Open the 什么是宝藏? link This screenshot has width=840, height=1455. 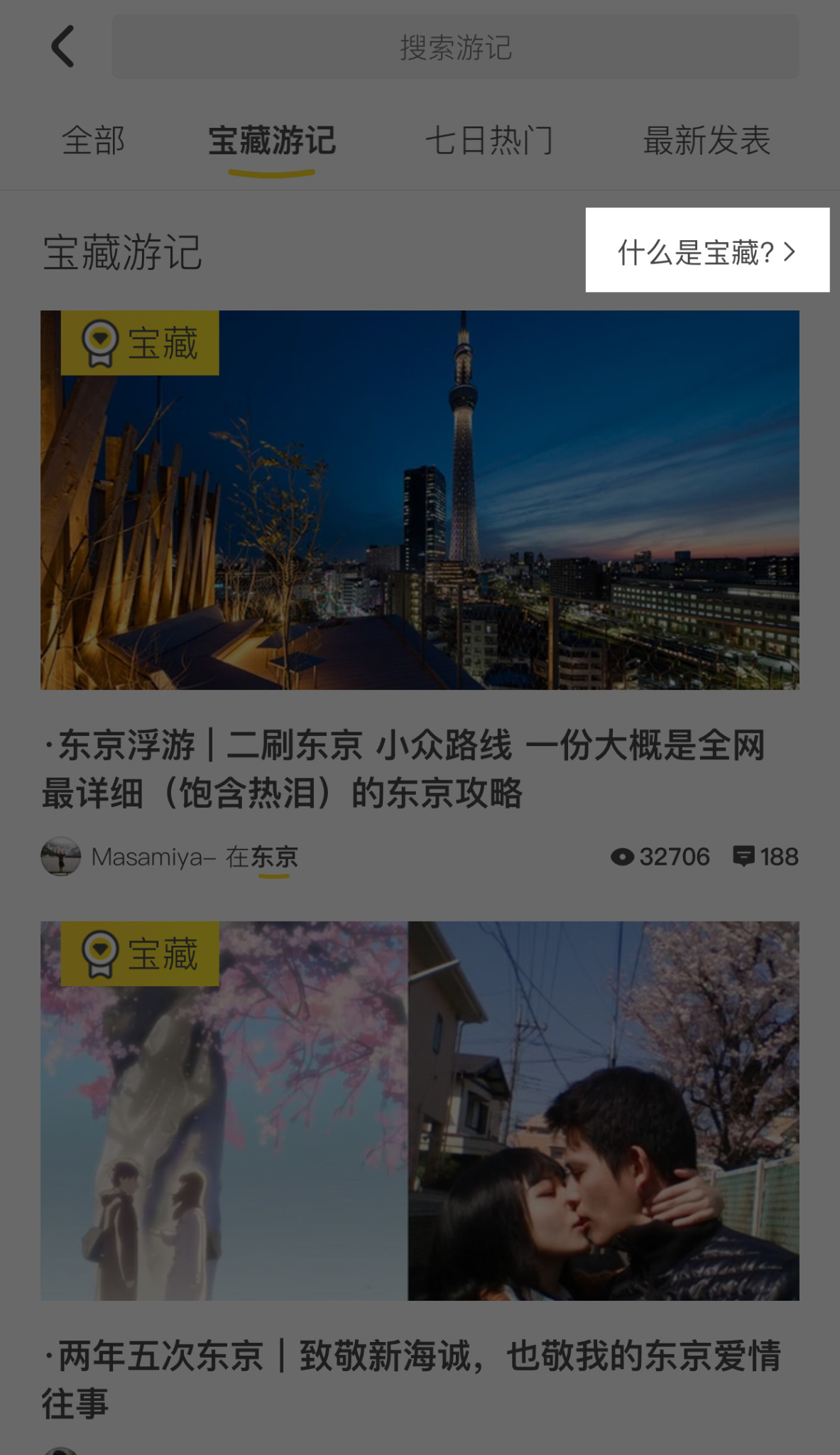pyautogui.click(x=707, y=251)
